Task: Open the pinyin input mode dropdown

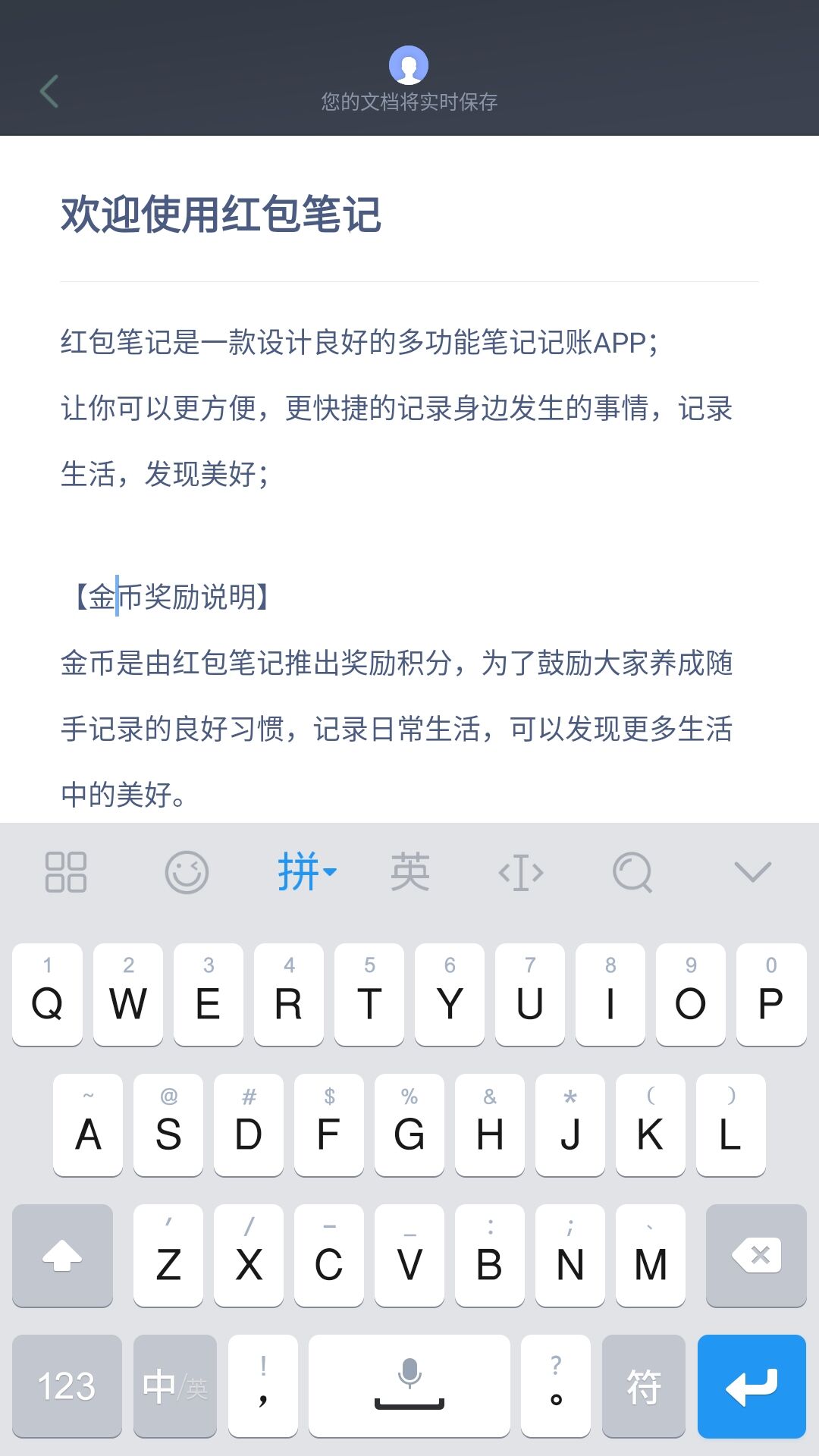Action: click(306, 872)
